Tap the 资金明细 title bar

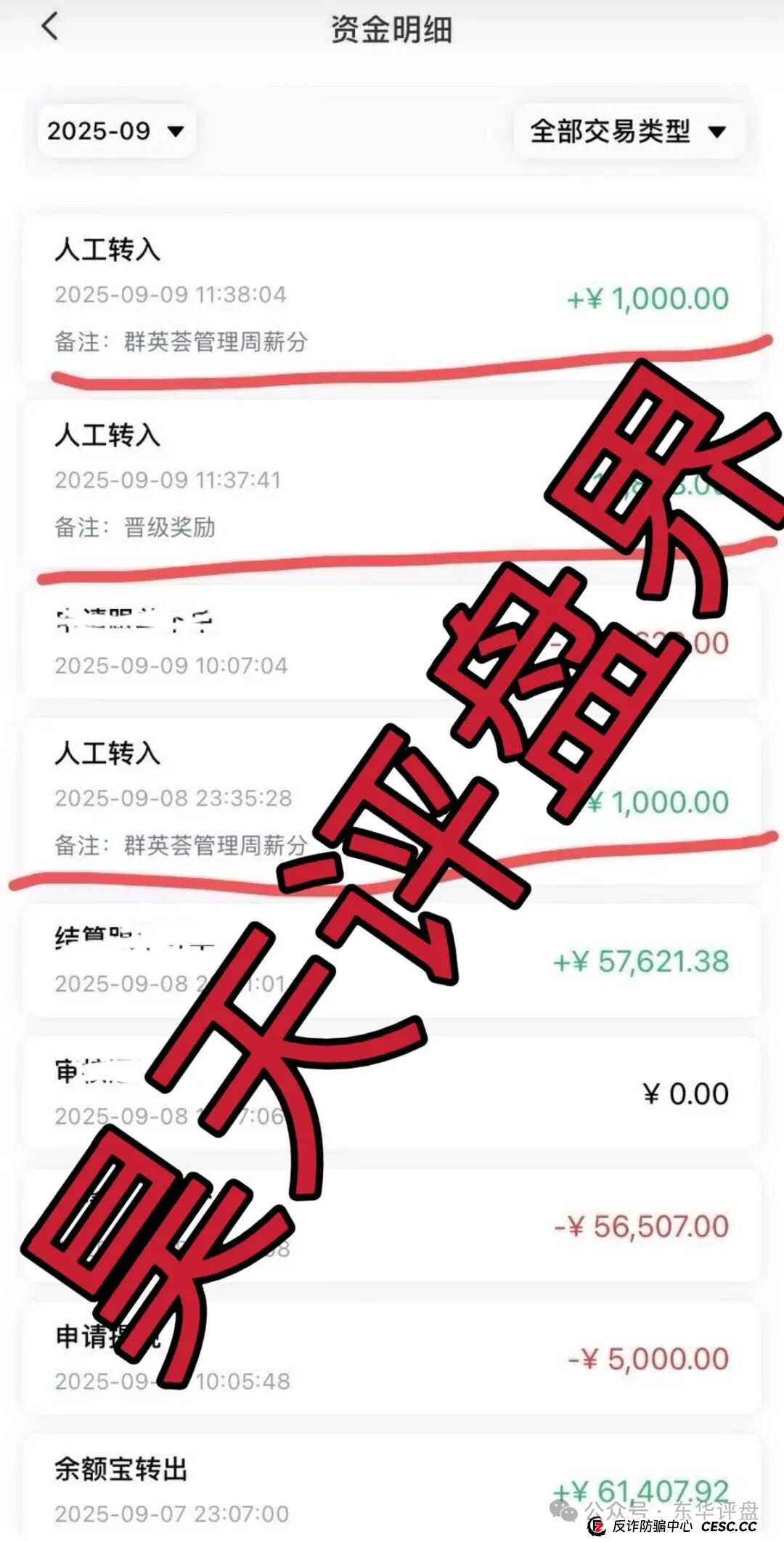pos(392,28)
